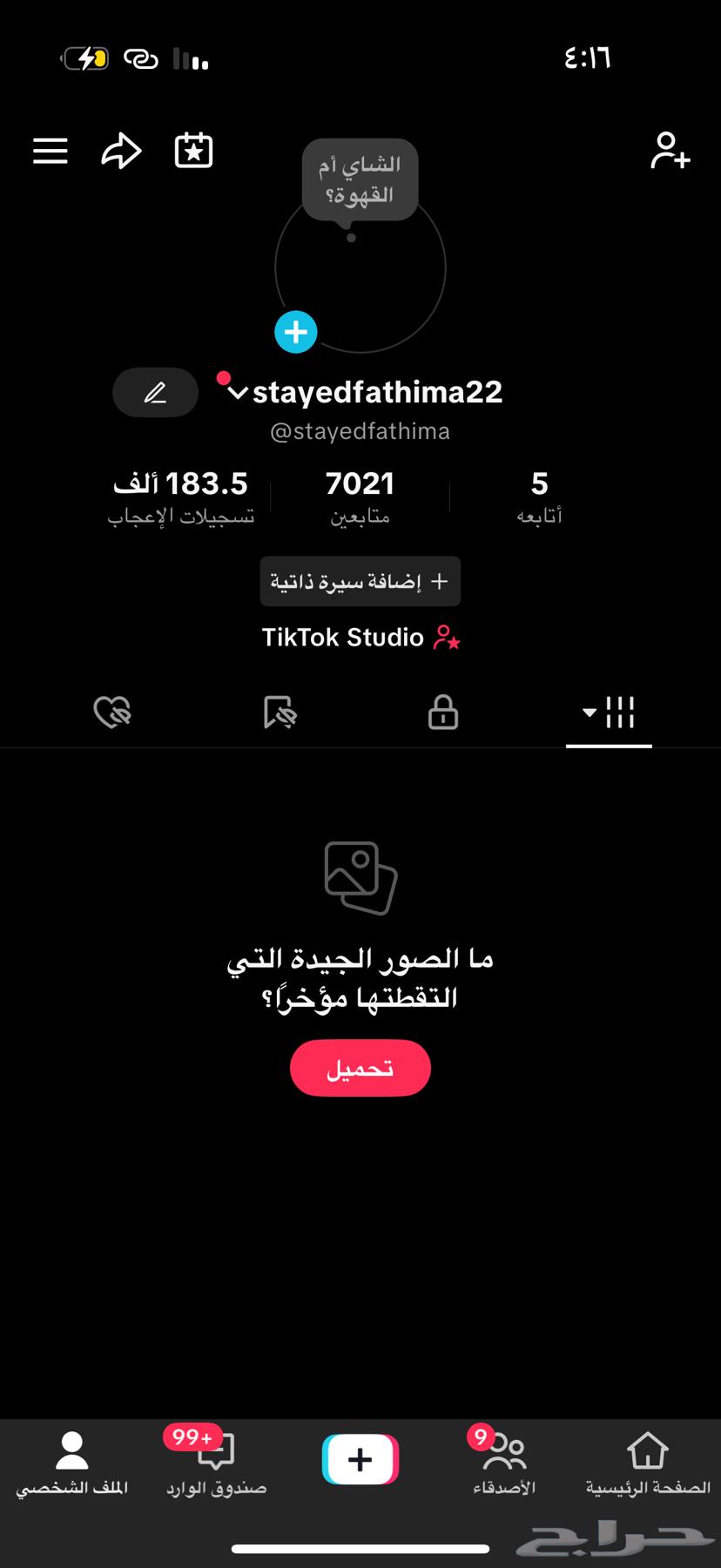Viewport: 721px width, 1568px height.
Task: Tap the تحميل upload button
Action: tap(360, 1067)
